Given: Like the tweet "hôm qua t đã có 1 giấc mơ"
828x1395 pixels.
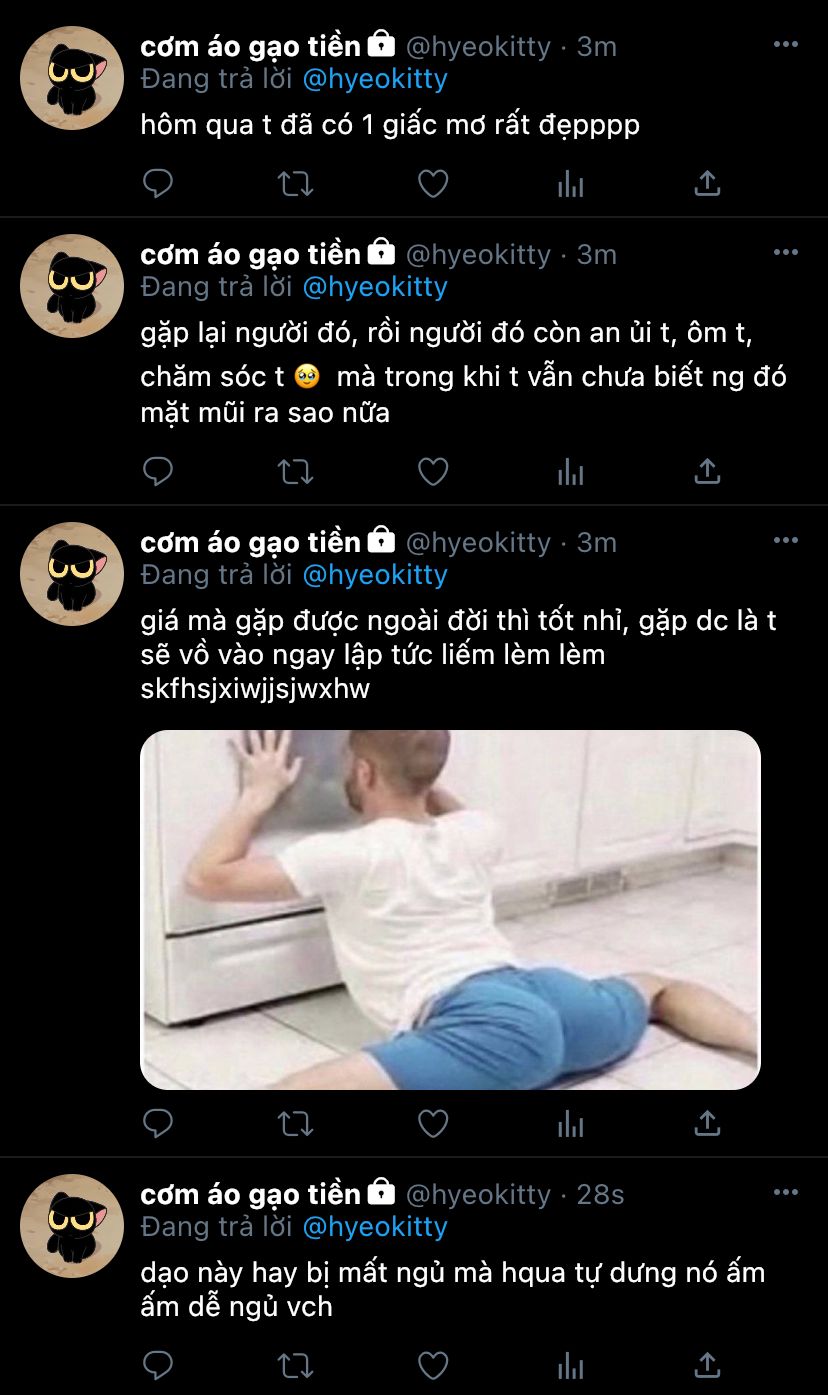Looking at the screenshot, I should 432,184.
